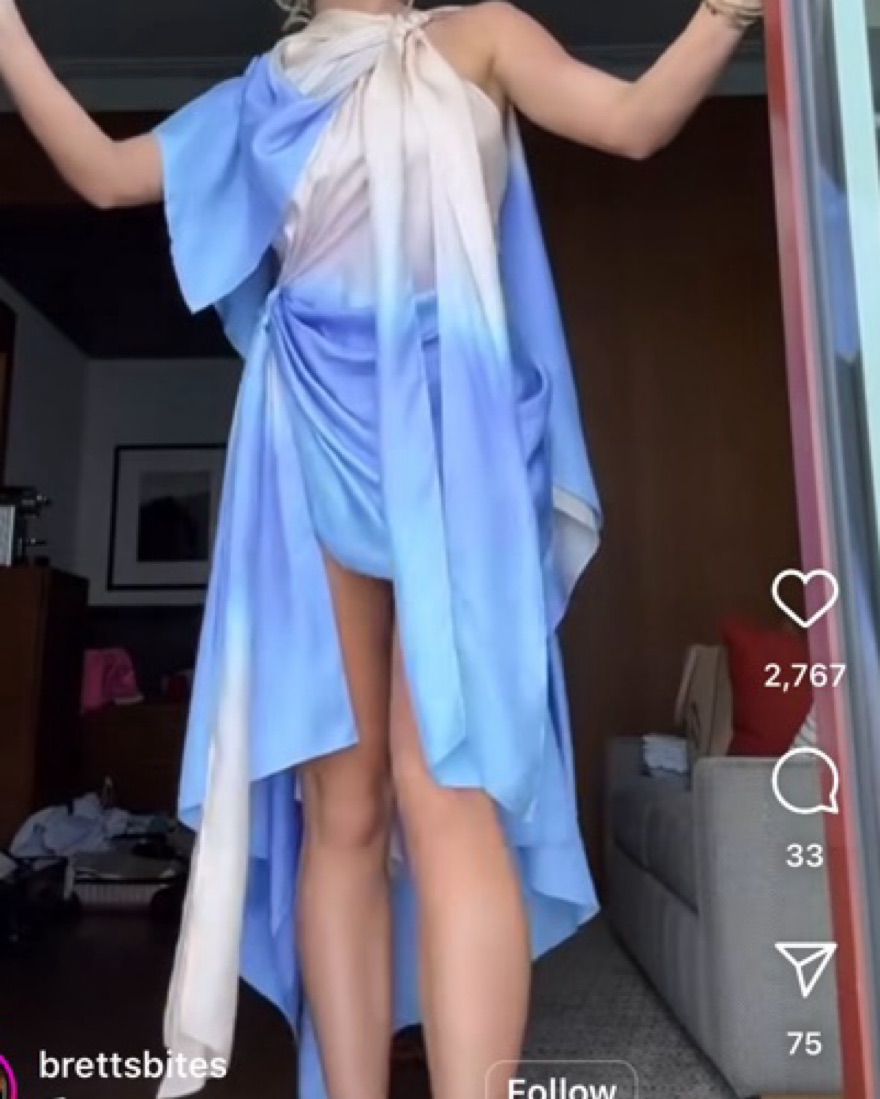880x1099 pixels.
Task: Like this reel with the heart icon
Action: click(x=804, y=598)
